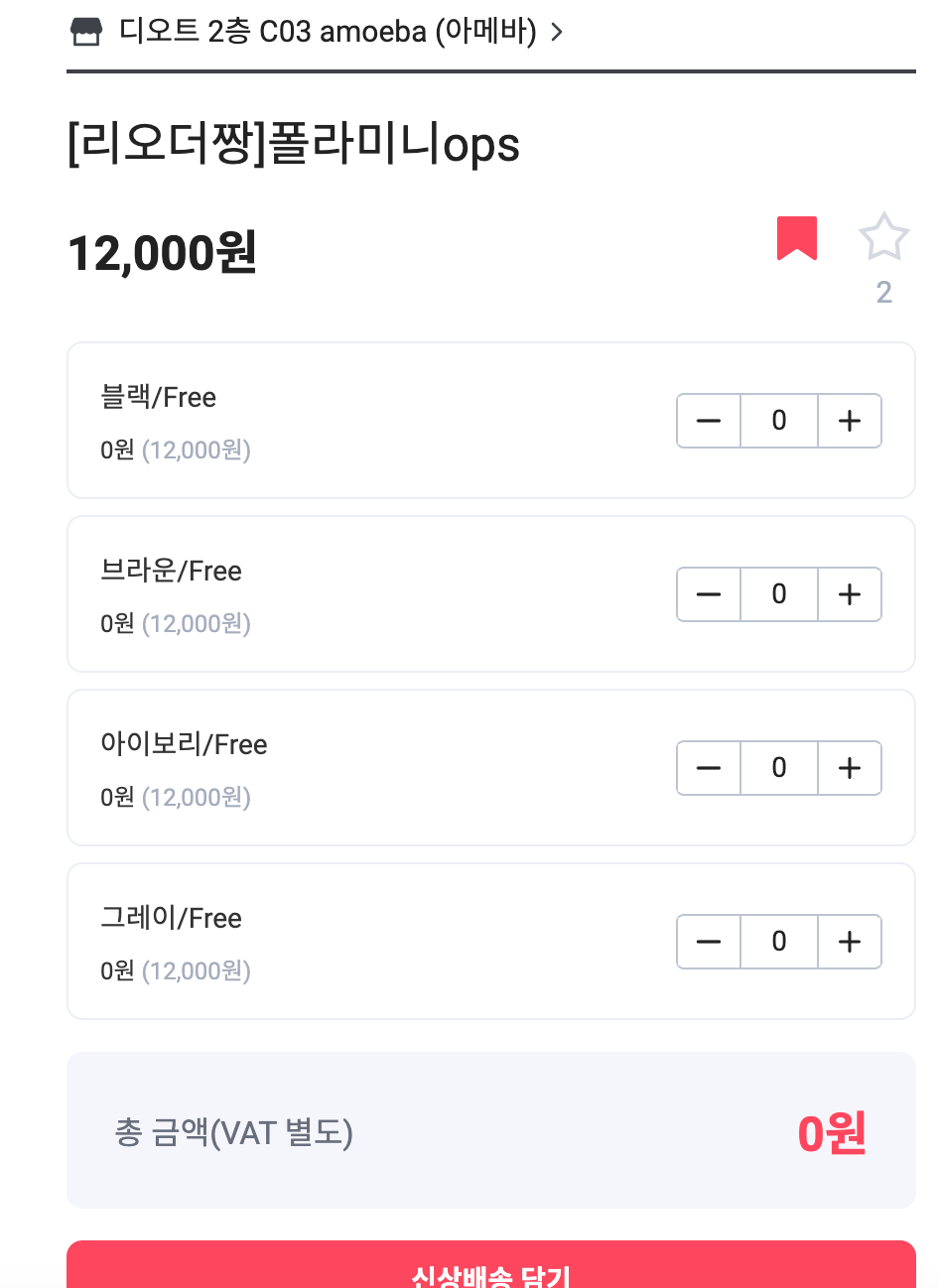Edit the 그레이/Free quantity field
This screenshot has height=1288, width=939.
click(779, 942)
